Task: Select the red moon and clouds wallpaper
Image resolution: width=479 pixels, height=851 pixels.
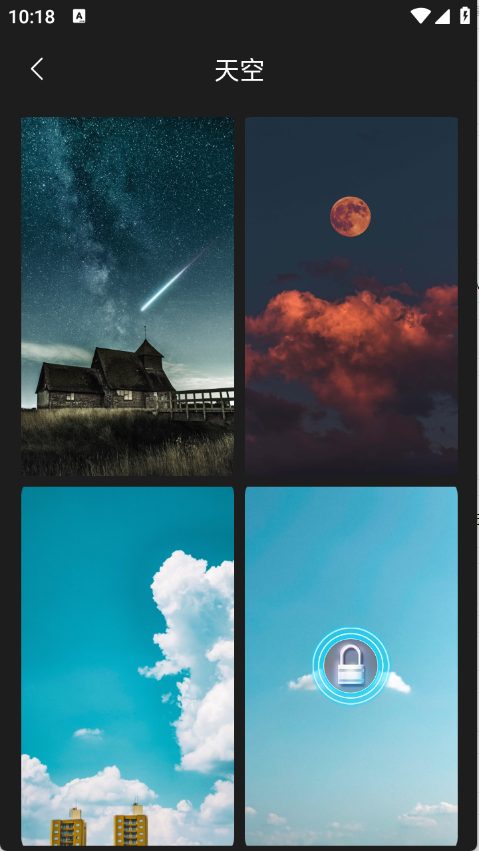Action: pyautogui.click(x=351, y=296)
